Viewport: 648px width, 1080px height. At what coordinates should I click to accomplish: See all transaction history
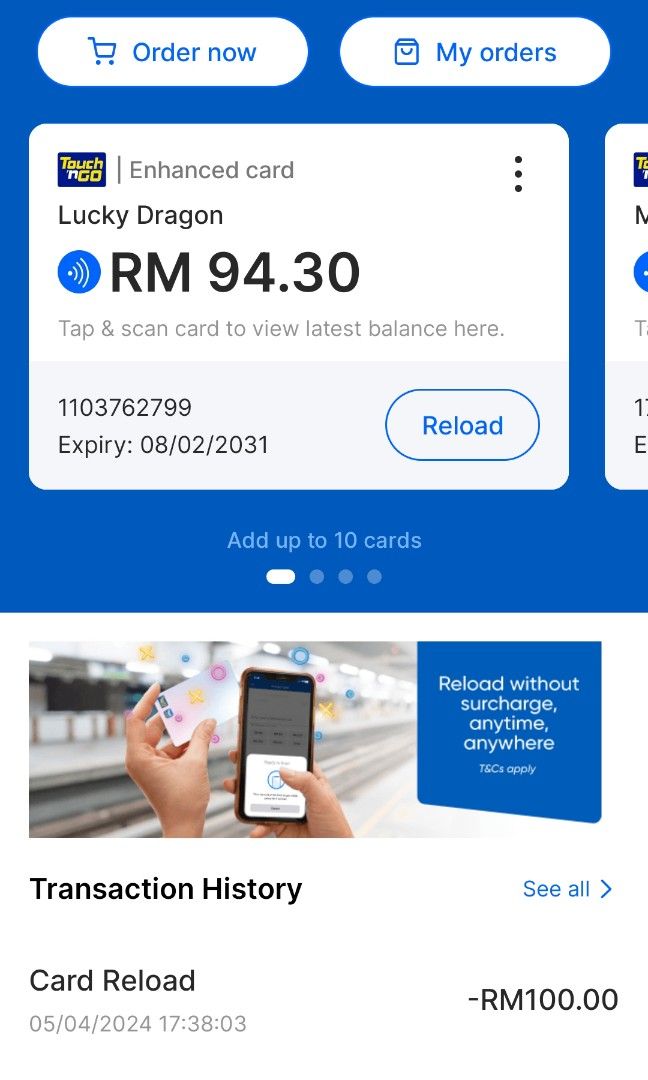pos(567,889)
